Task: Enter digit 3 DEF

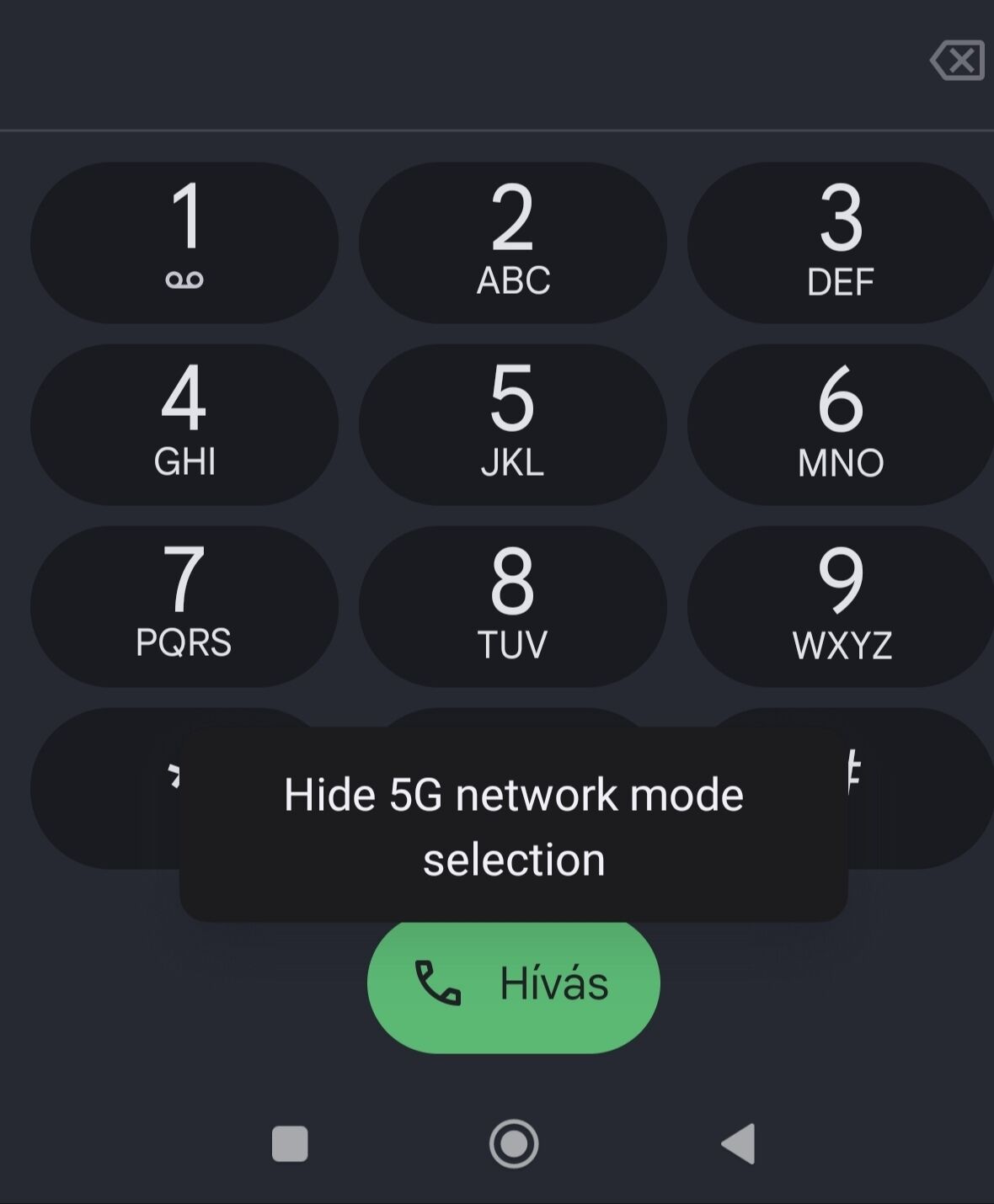Action: pos(840,242)
